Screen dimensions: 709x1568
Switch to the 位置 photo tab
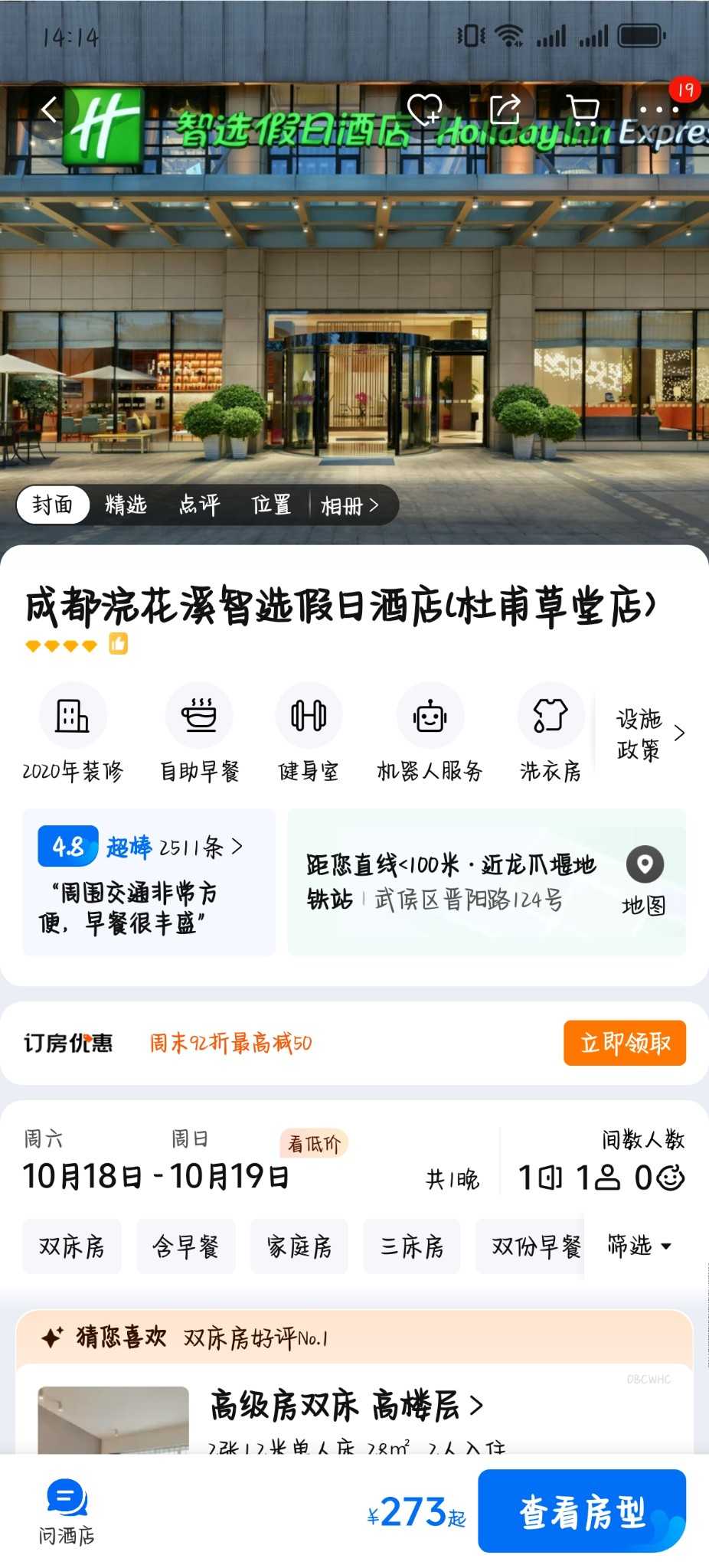271,505
